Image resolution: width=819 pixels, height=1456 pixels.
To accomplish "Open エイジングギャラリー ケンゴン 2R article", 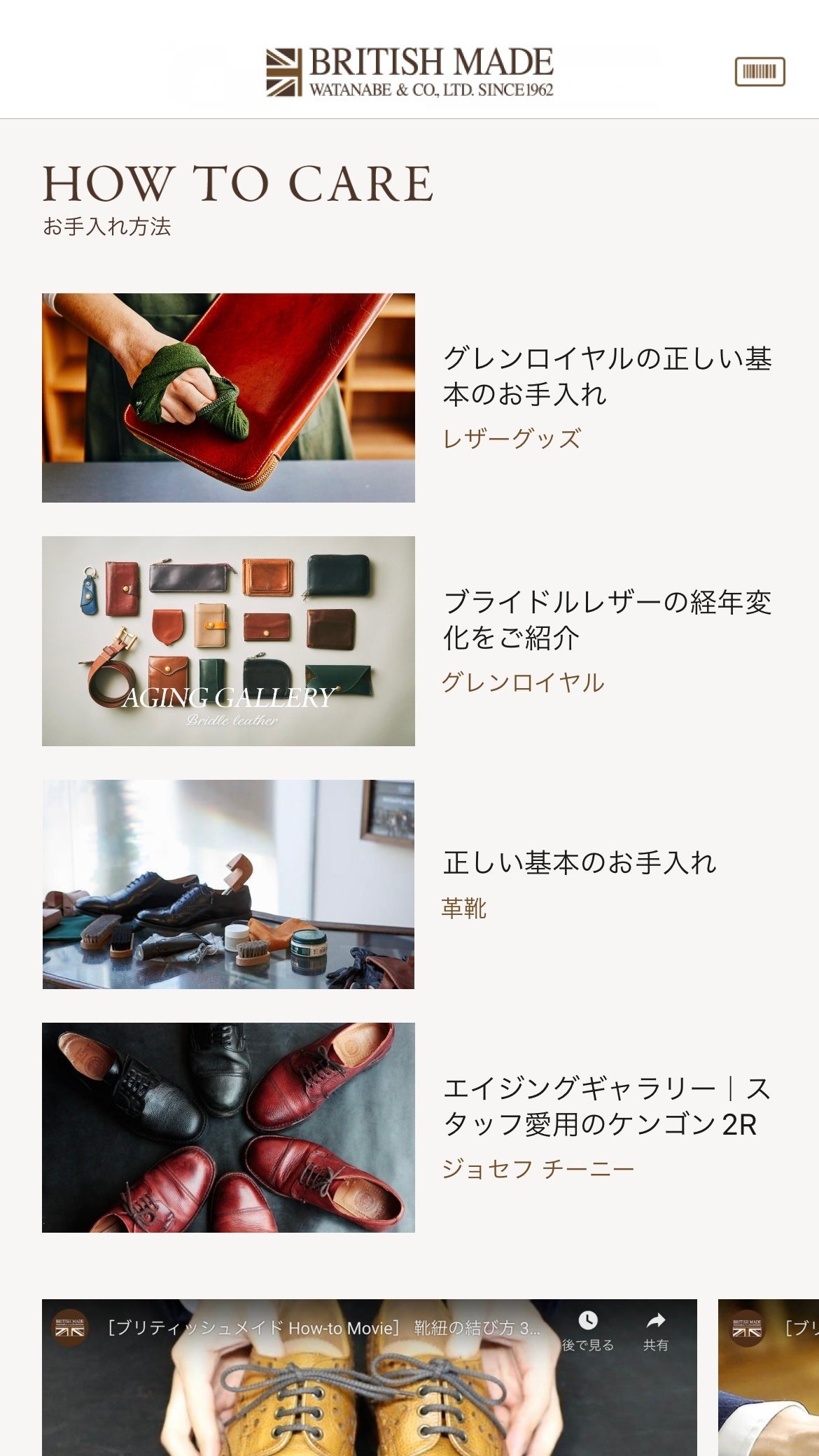I will click(607, 1106).
